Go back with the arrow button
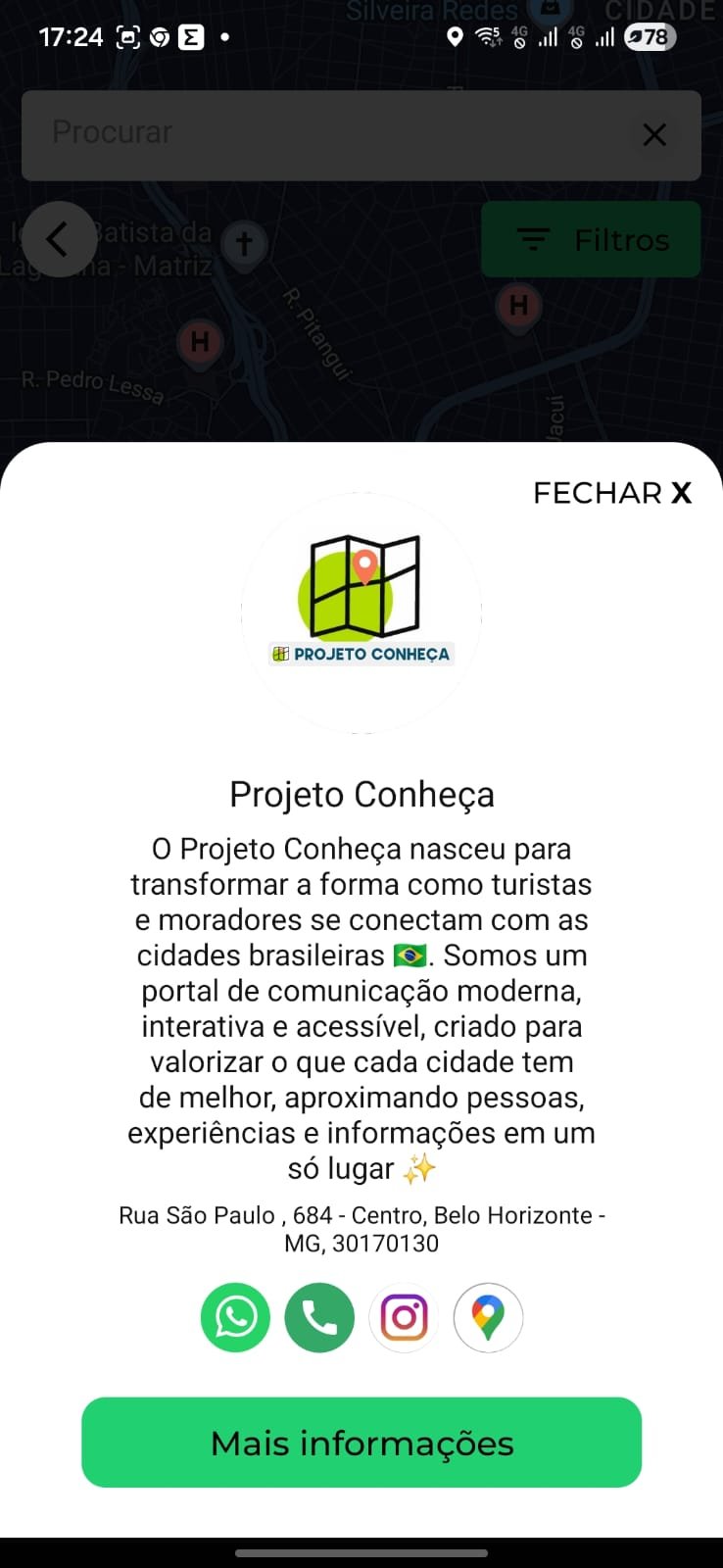The width and height of the screenshot is (723, 1568). (x=59, y=239)
